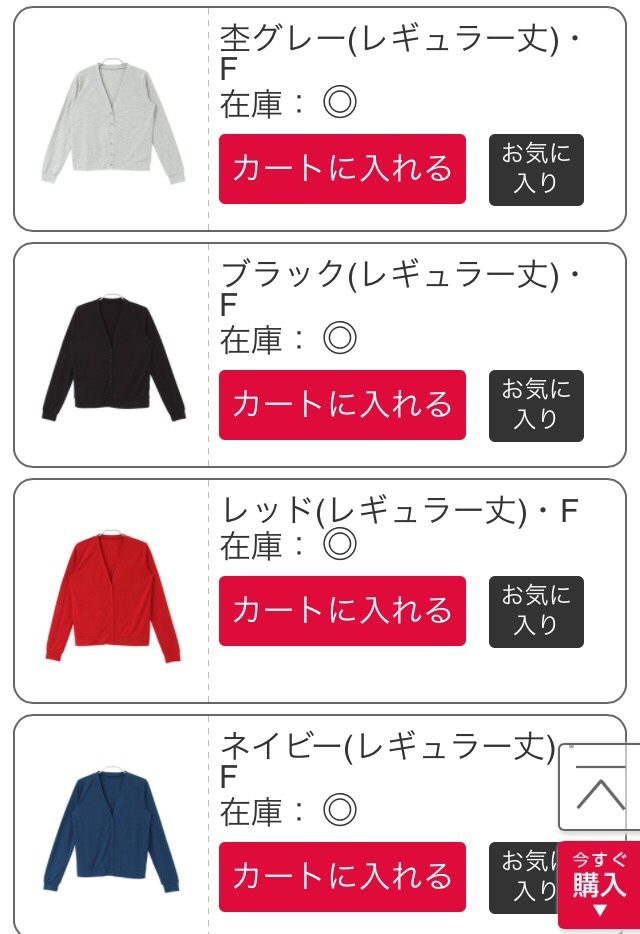
Task: Add ブラック cardigan to cart
Action: click(x=342, y=405)
